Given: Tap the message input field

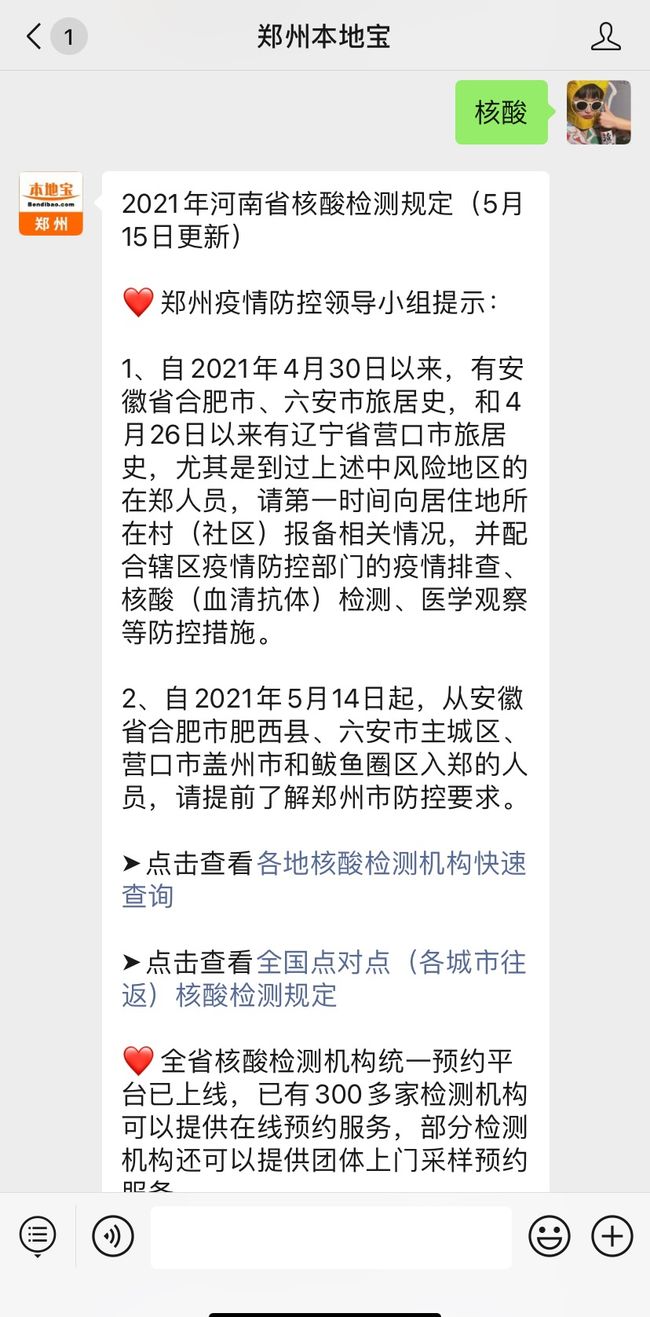Looking at the screenshot, I should pyautogui.click(x=330, y=1237).
